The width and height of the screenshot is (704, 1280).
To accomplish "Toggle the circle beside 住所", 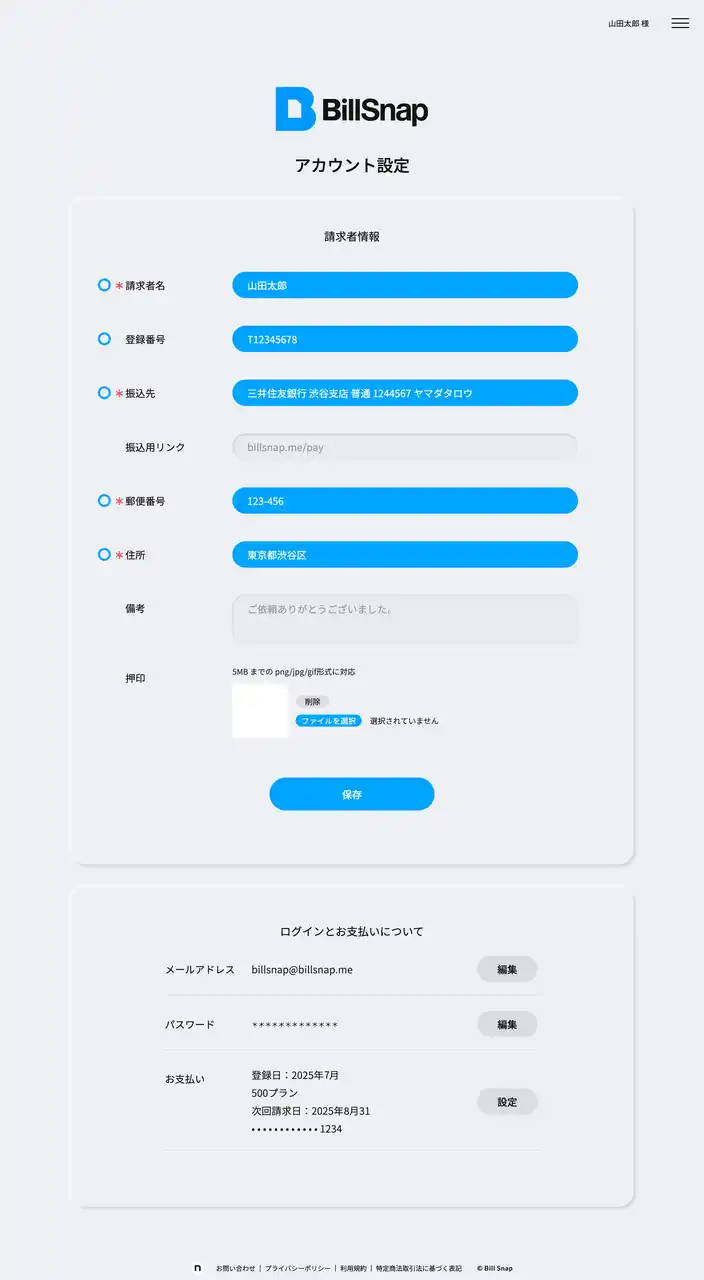I will (104, 554).
